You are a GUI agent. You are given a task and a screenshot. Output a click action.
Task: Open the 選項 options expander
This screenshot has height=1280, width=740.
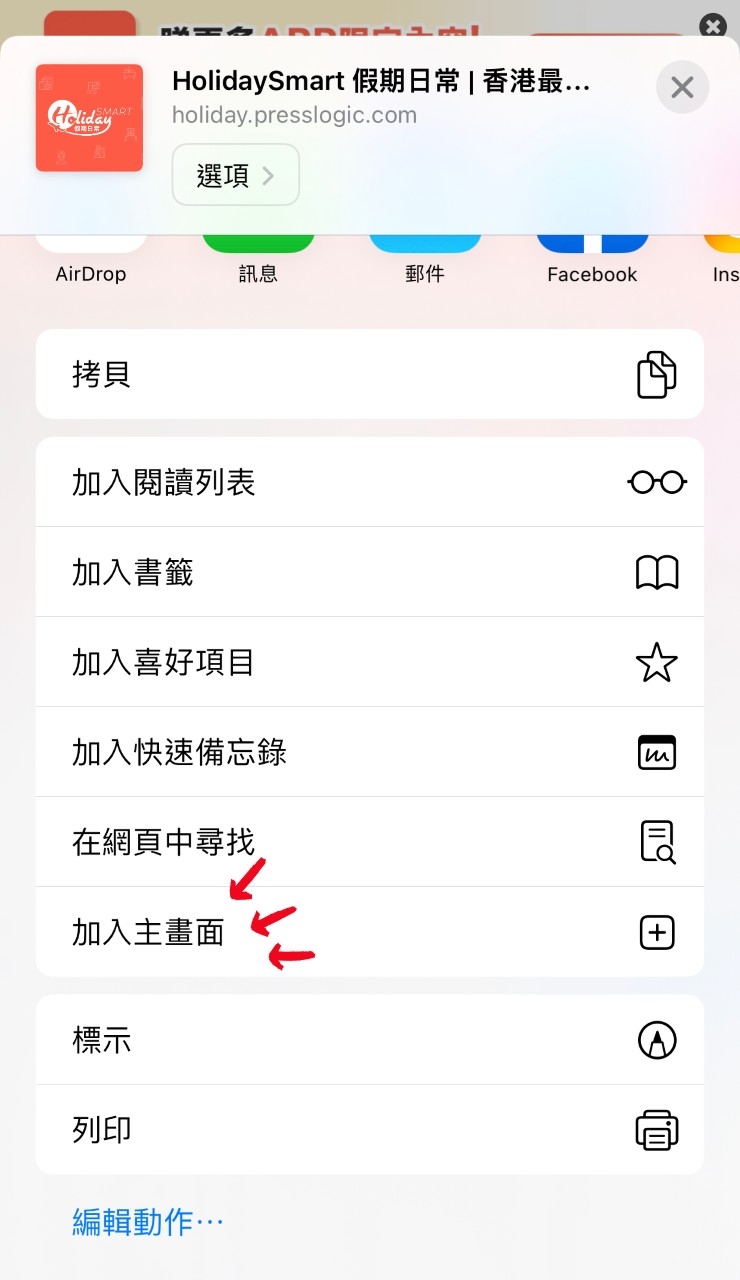[x=235, y=175]
